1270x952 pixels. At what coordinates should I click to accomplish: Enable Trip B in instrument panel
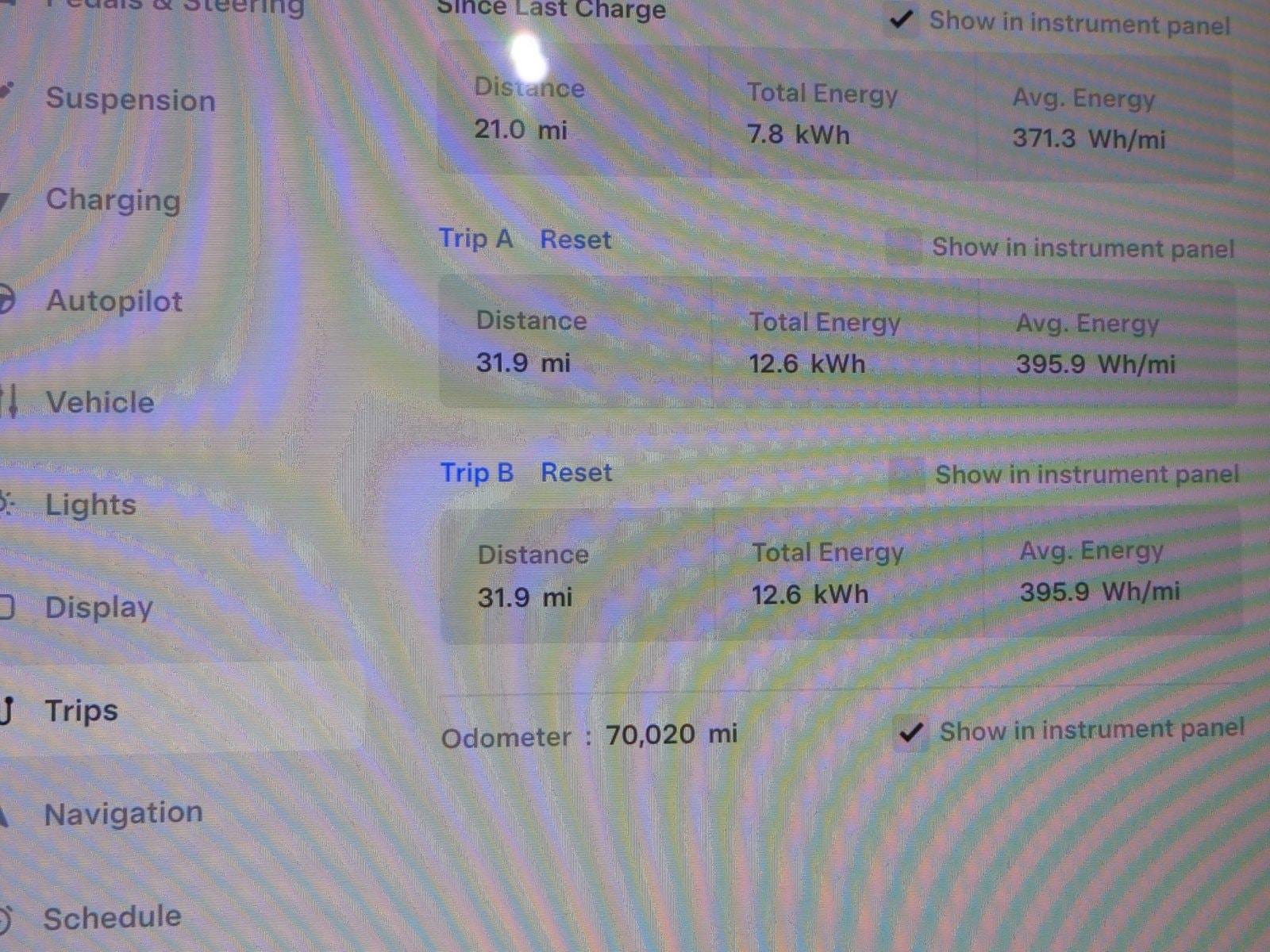pyautogui.click(x=906, y=474)
